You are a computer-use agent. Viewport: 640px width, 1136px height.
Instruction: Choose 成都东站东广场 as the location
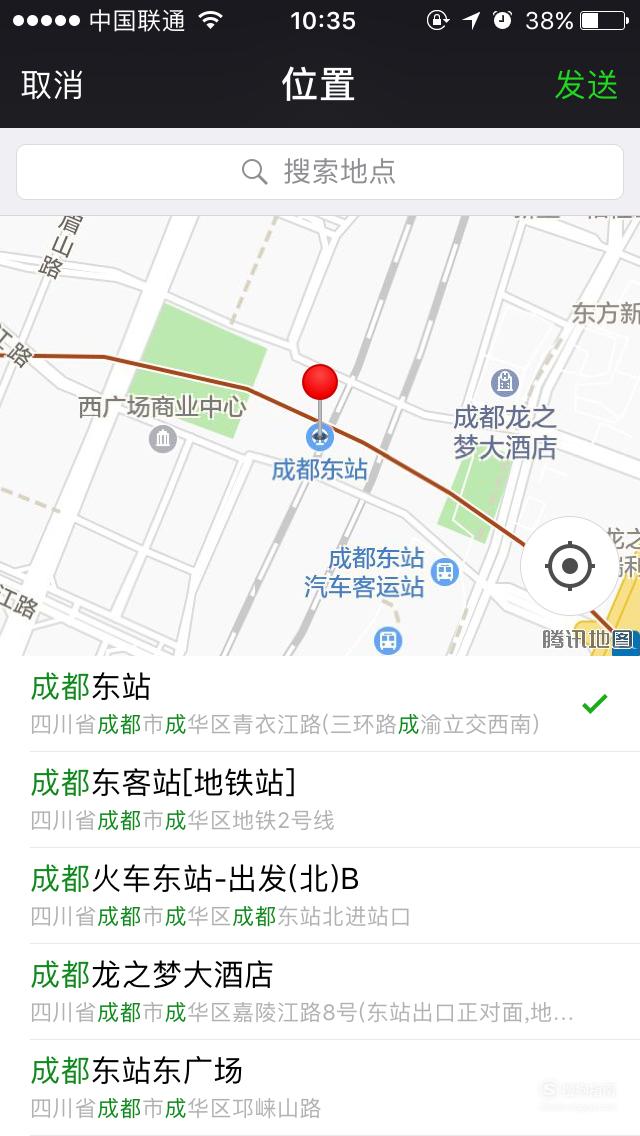coord(320,1087)
